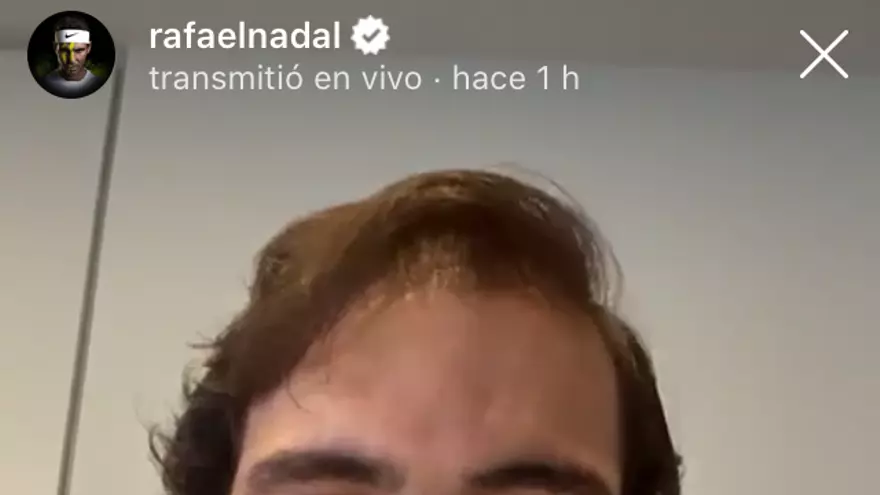
Task: Close the live video replay
Action: (x=823, y=54)
